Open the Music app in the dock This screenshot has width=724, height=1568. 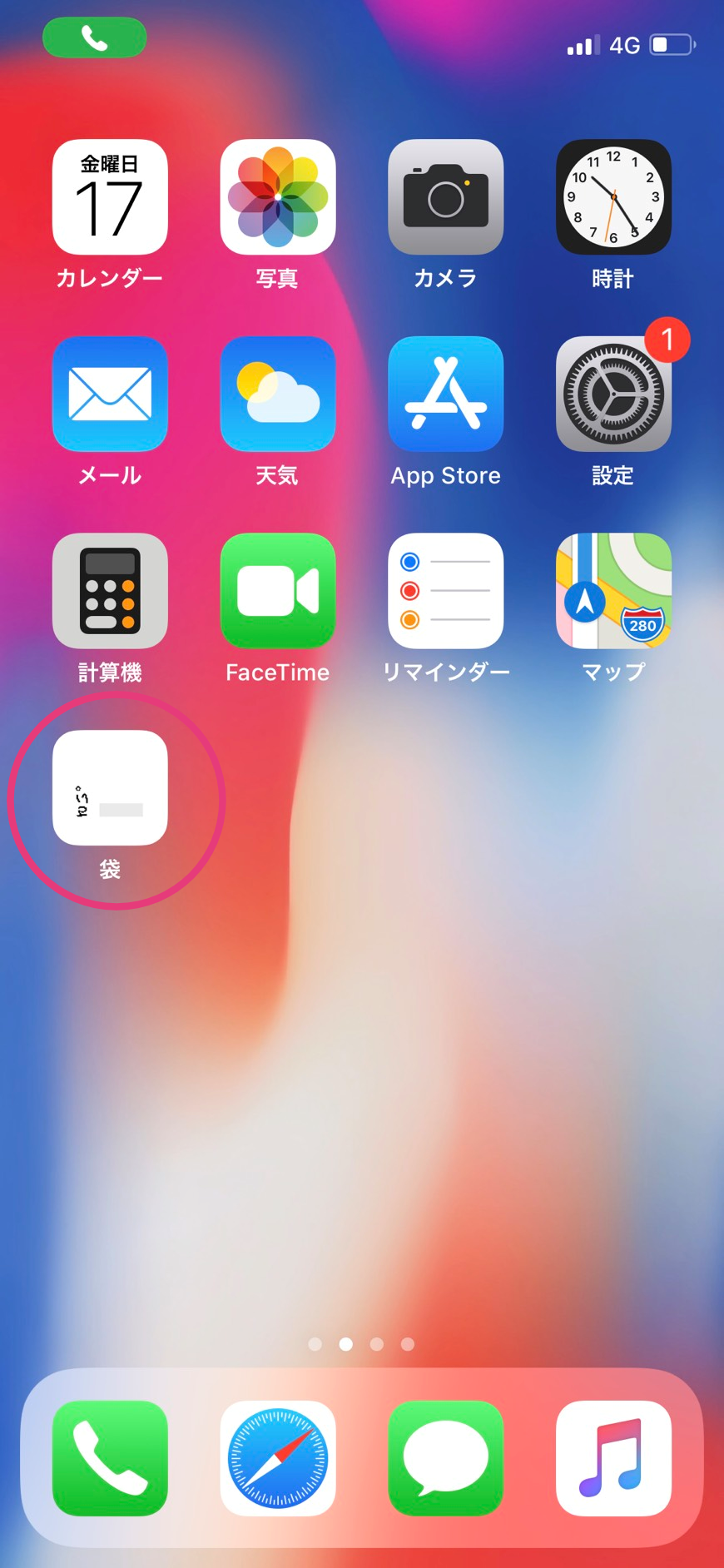613,1458
